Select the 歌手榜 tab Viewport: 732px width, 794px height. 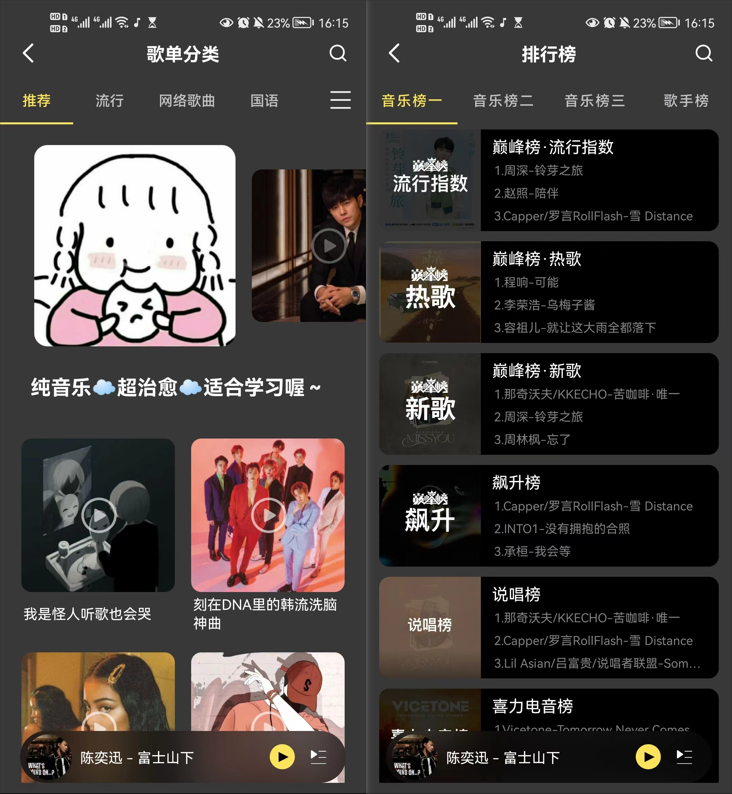(686, 101)
